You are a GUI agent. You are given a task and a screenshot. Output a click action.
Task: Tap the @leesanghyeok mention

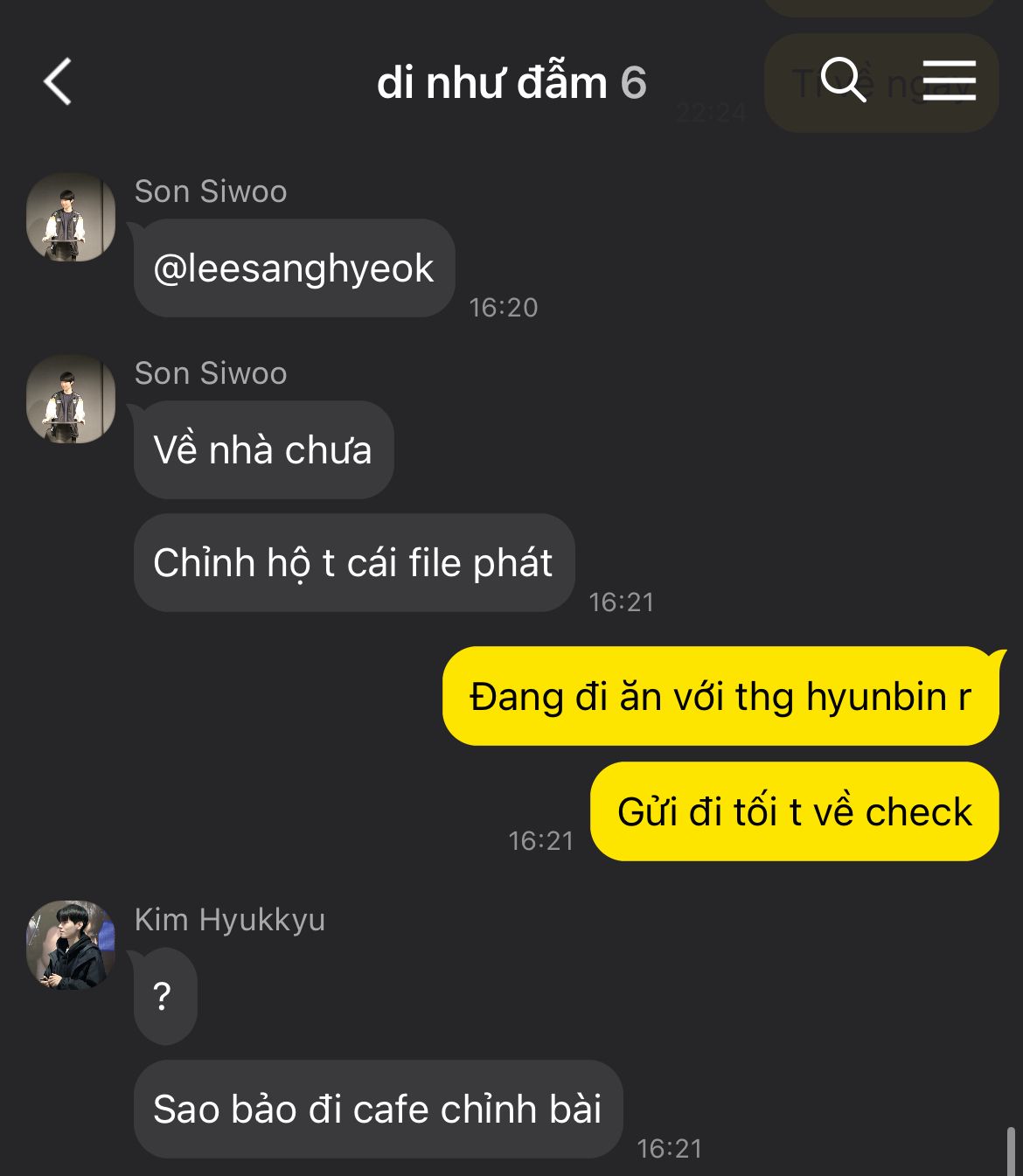pos(294,268)
